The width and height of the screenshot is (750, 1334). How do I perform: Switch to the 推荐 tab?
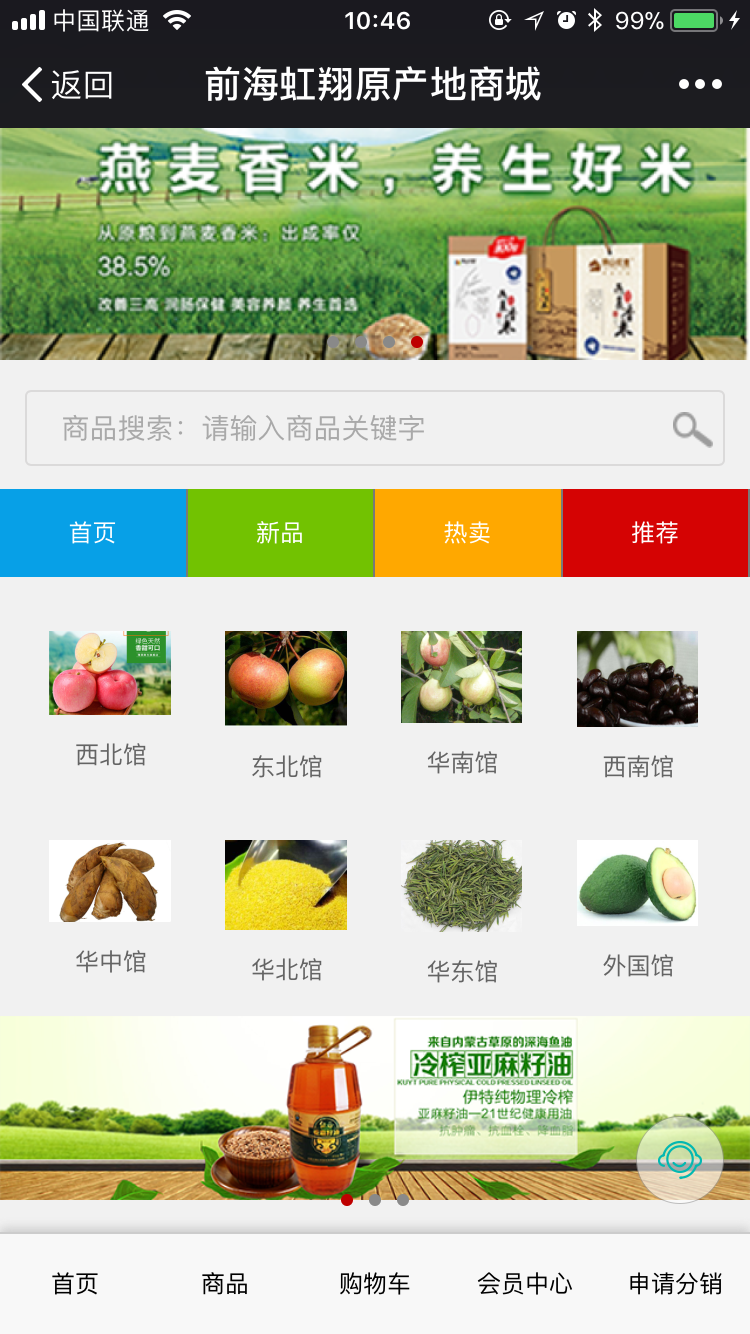pyautogui.click(x=656, y=532)
